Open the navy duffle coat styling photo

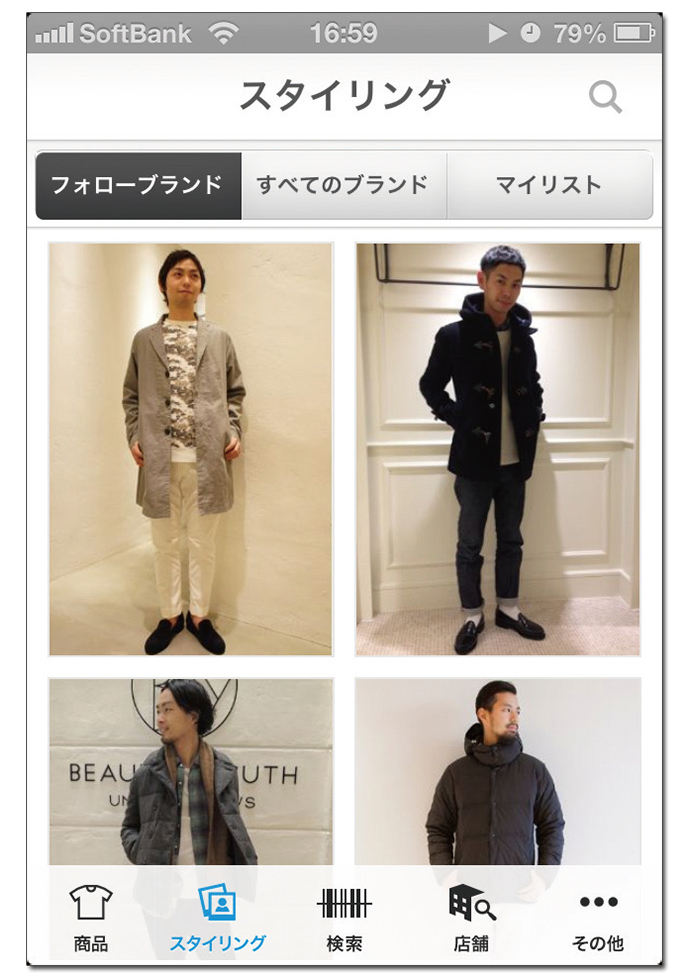click(x=497, y=448)
